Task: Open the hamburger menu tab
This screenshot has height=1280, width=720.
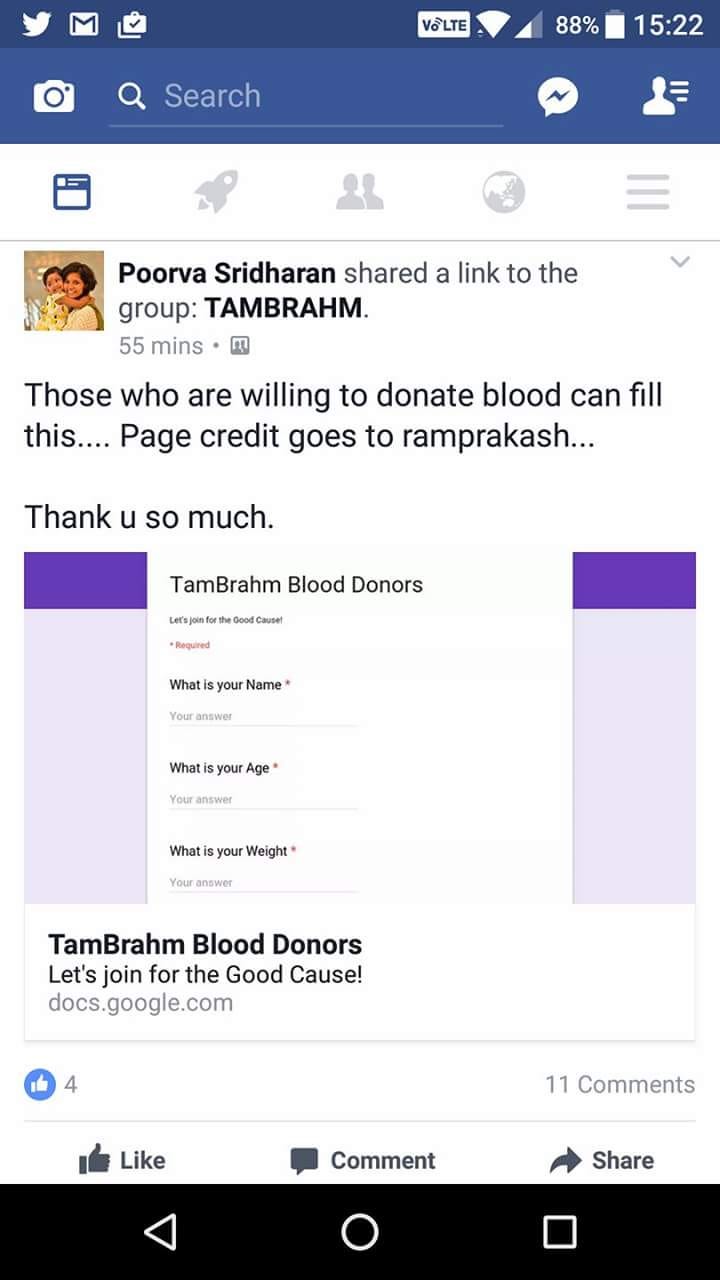Action: click(648, 192)
